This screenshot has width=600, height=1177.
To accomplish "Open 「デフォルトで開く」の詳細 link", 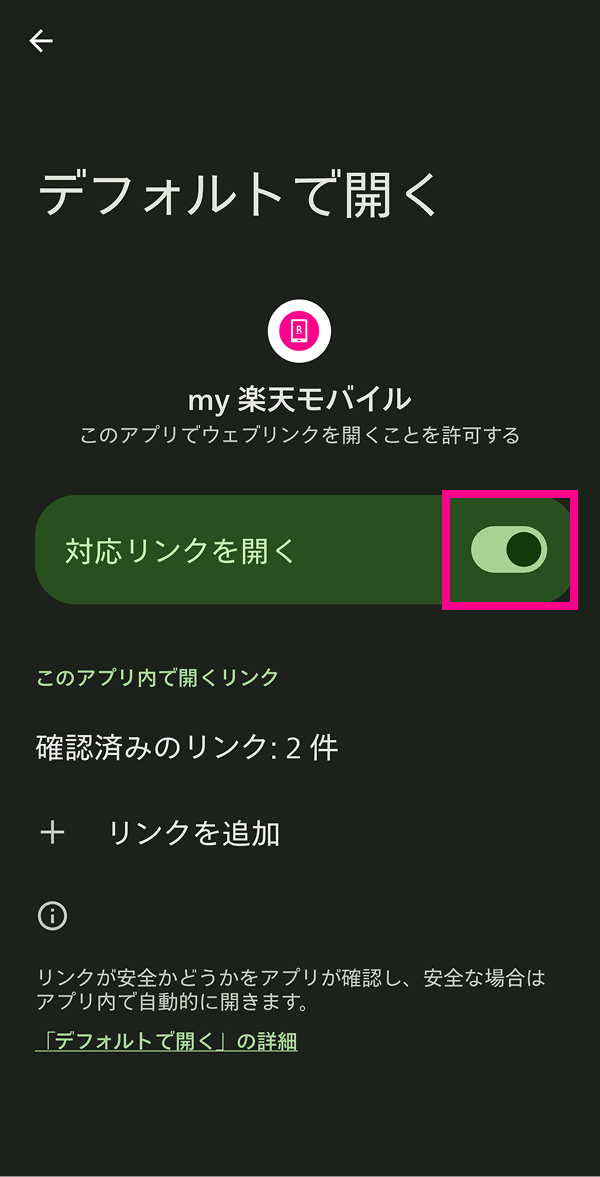I will coord(166,1041).
